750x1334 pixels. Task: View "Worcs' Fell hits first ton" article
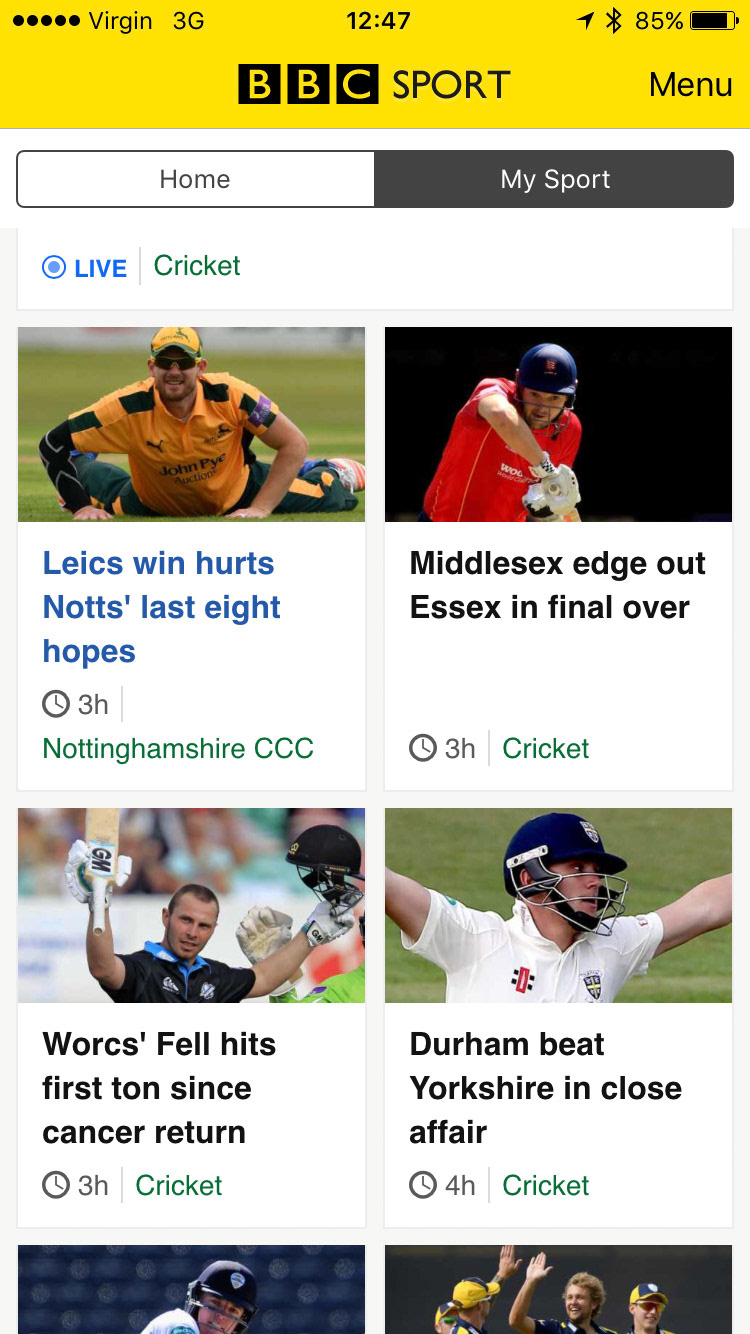pyautogui.click(x=158, y=1088)
